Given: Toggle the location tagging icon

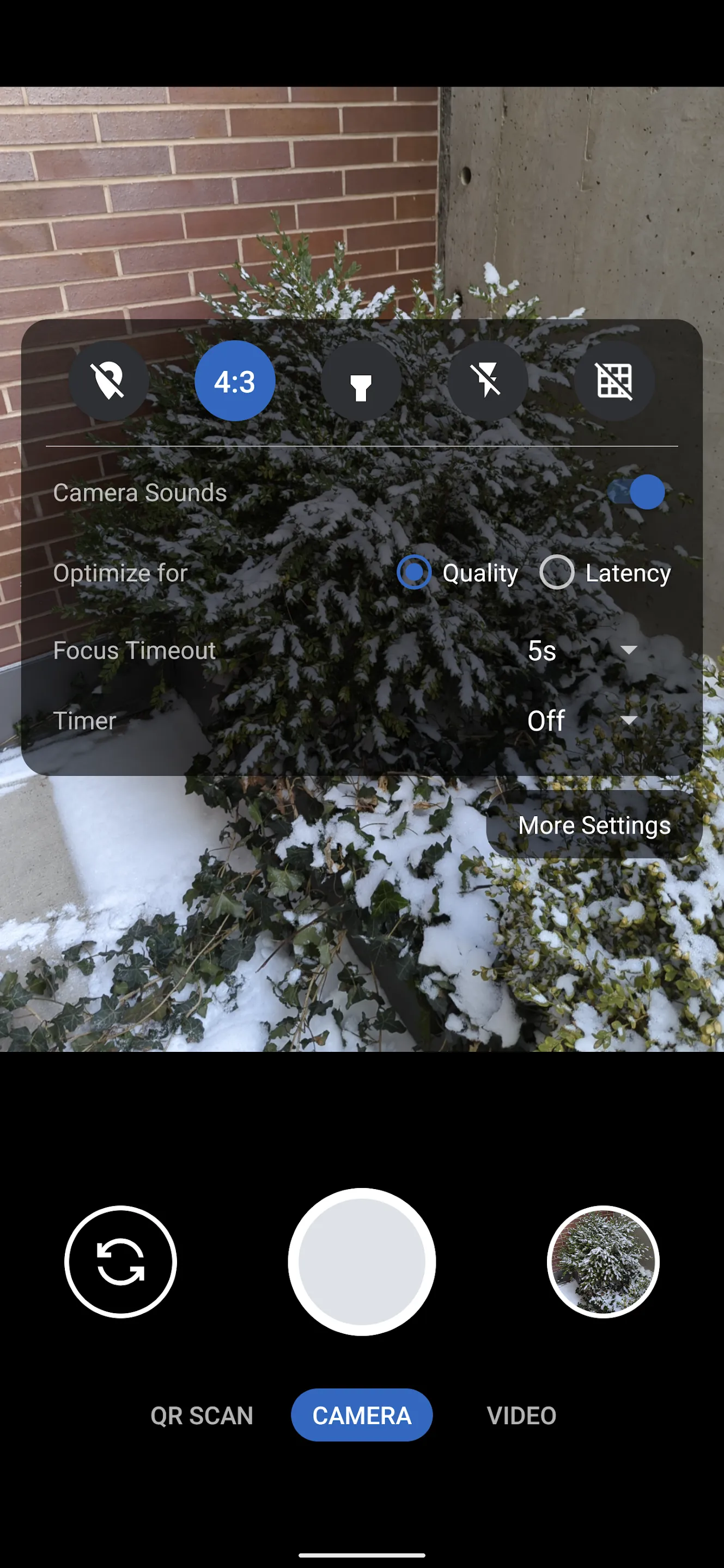Looking at the screenshot, I should point(108,381).
